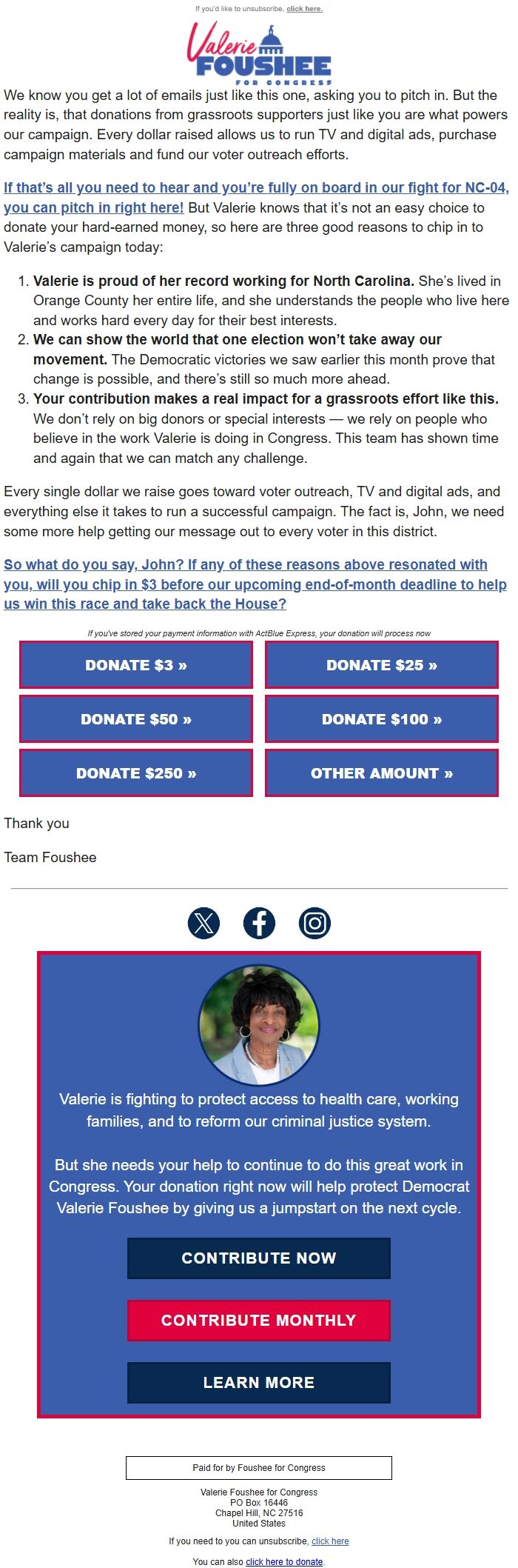The height and width of the screenshot is (1568, 518).
Task: Tap Donate $100
Action: [381, 719]
